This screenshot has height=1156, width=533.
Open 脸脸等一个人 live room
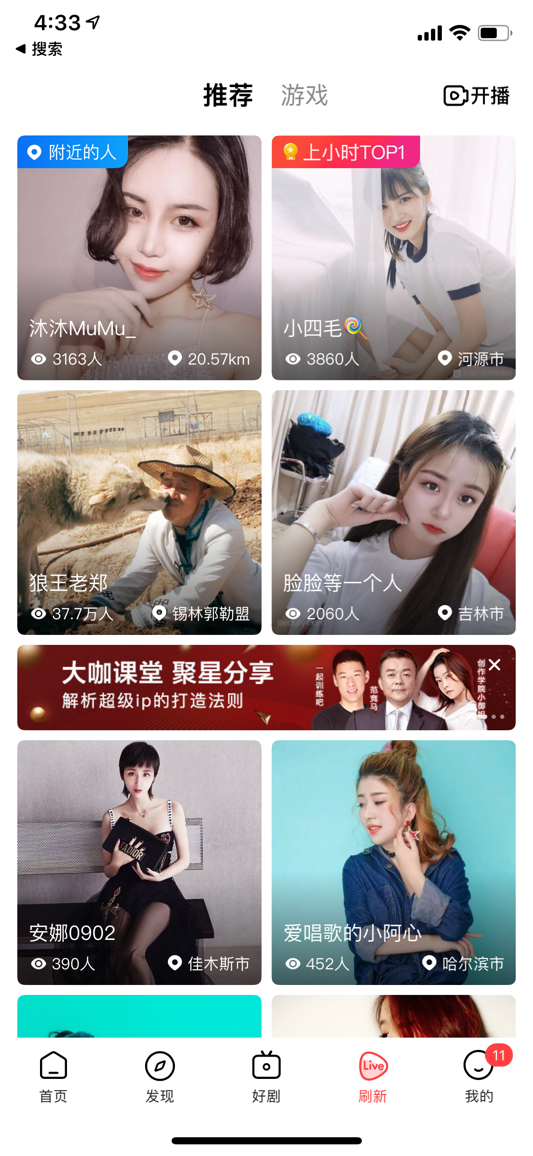tap(394, 512)
